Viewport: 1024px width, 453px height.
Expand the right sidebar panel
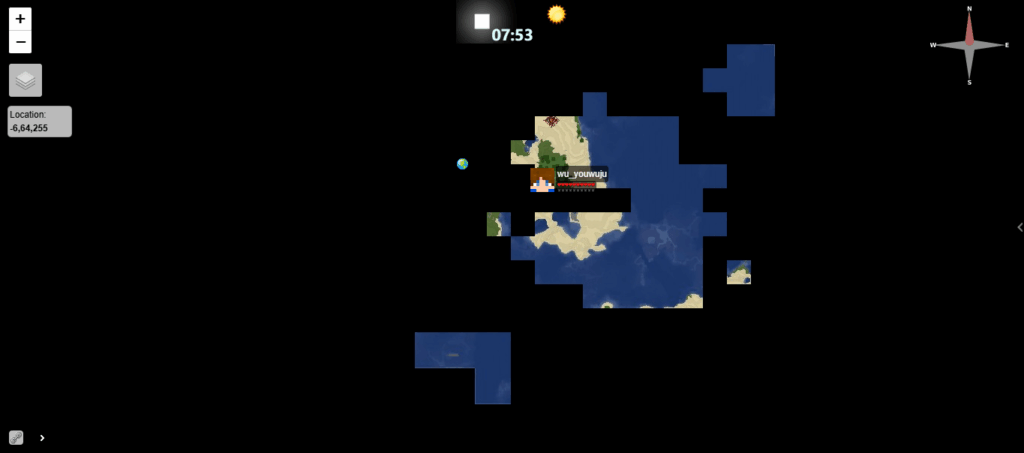[1019, 227]
